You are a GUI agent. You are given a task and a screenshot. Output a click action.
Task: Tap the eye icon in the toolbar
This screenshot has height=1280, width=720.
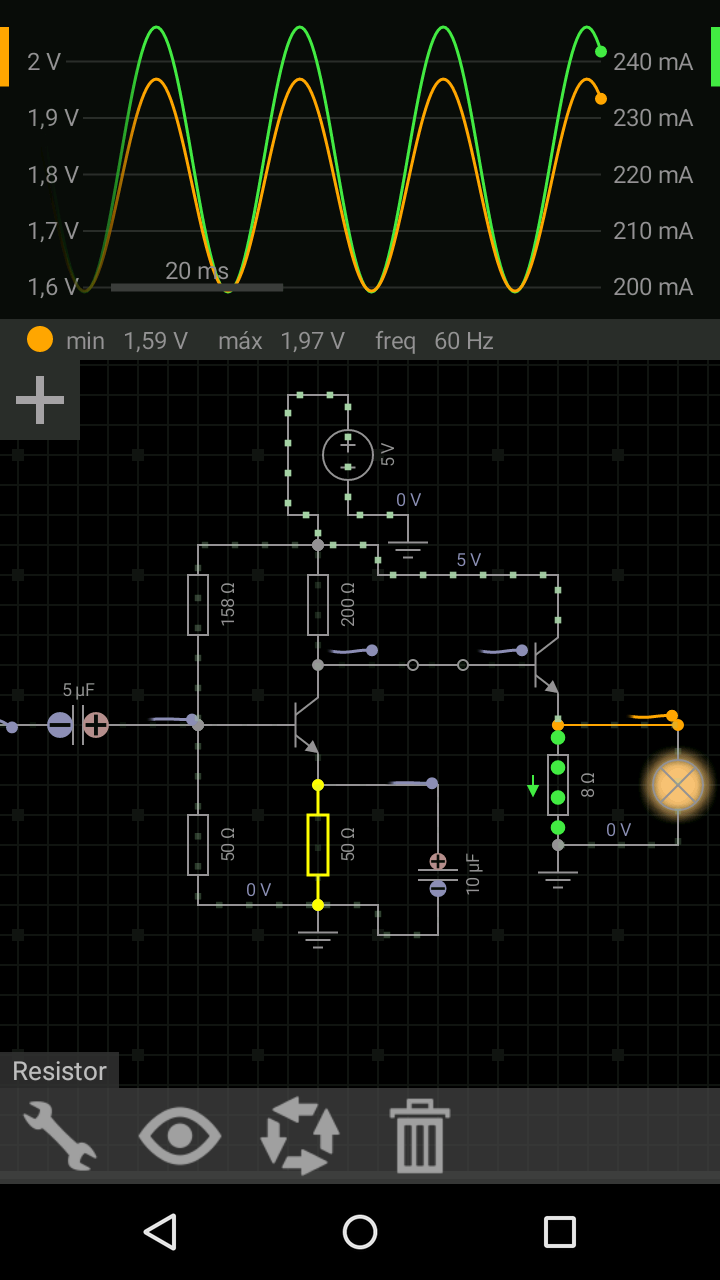(180, 1135)
